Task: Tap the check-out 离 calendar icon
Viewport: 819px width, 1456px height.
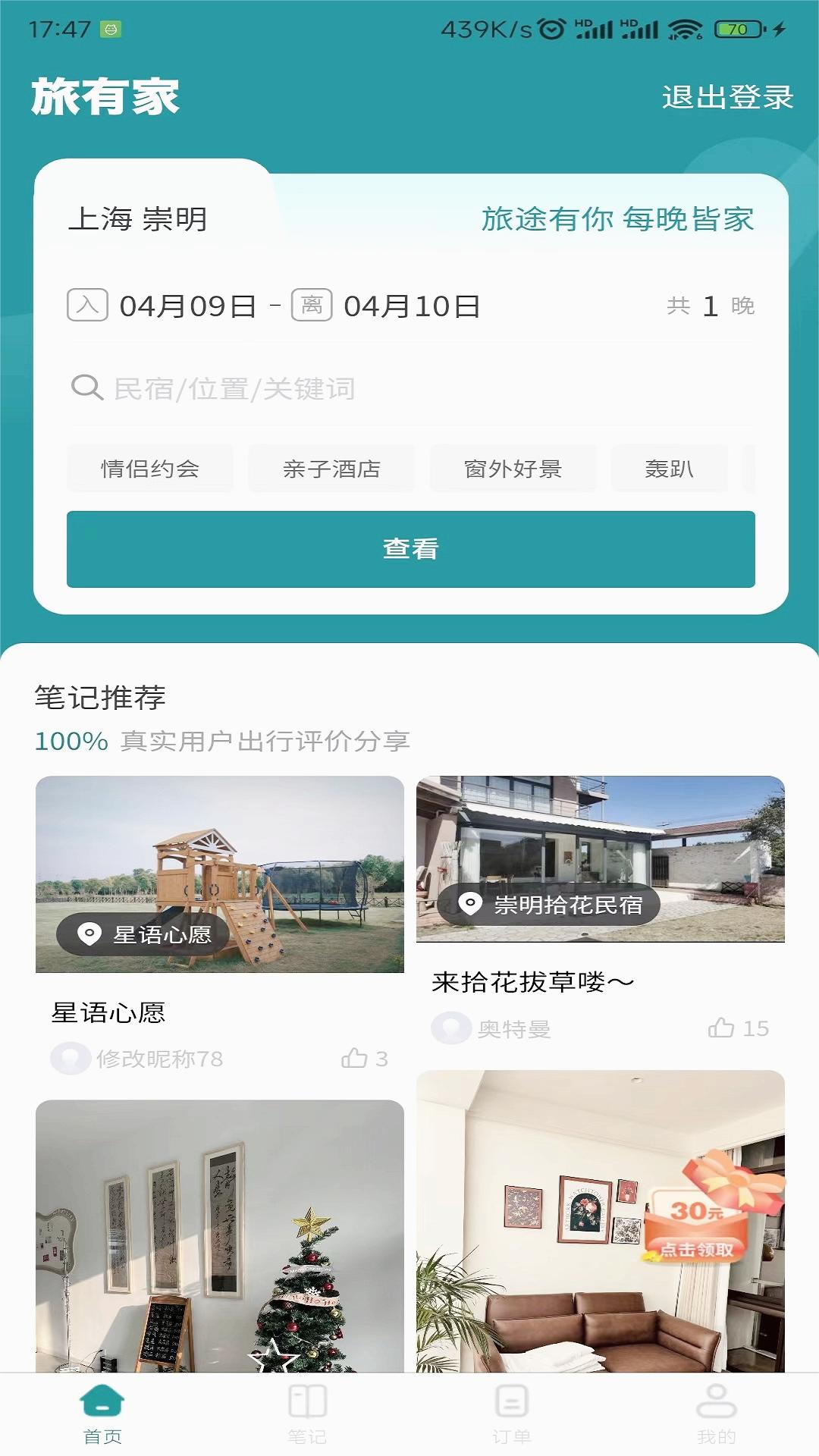Action: coord(312,304)
